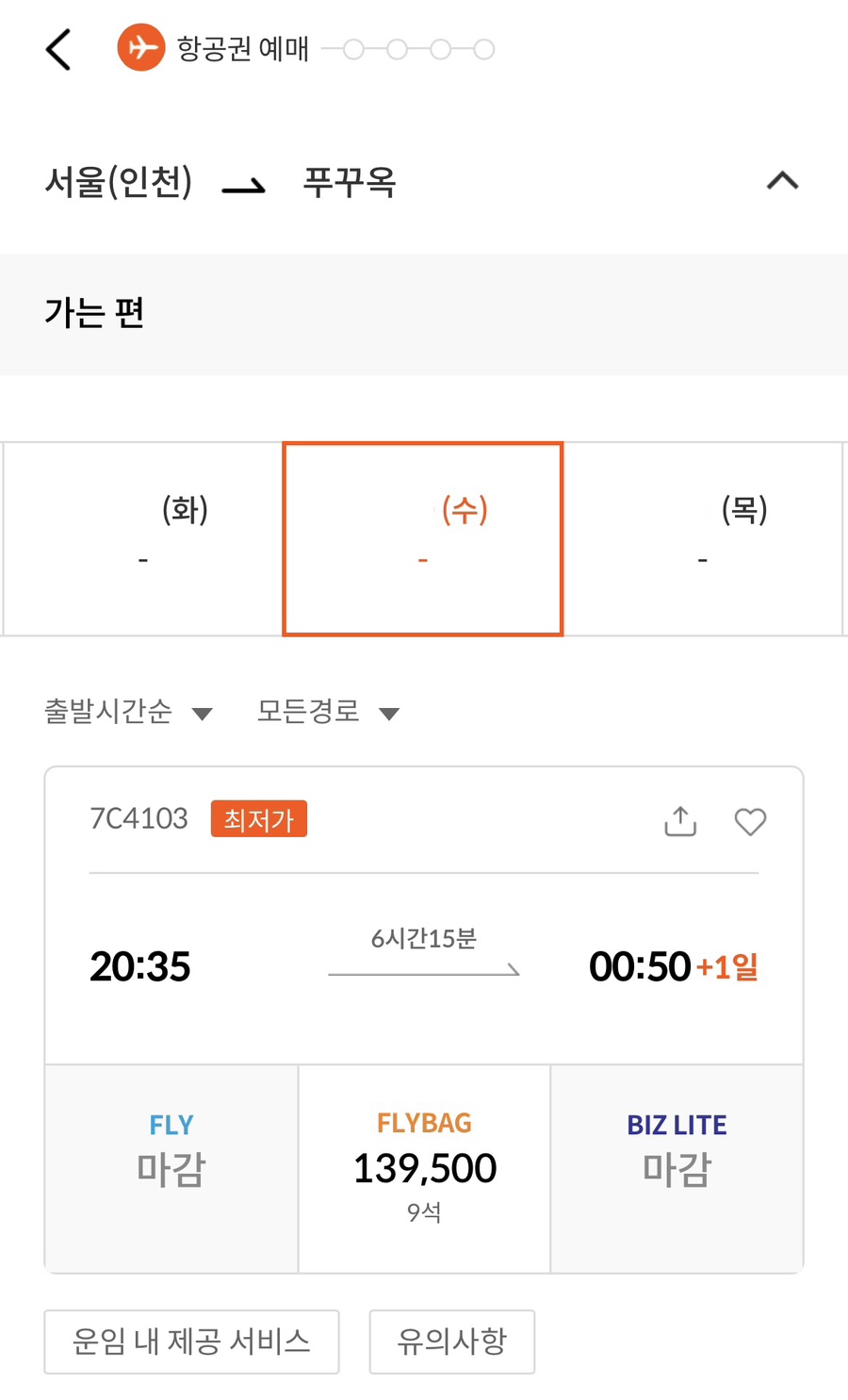Open 운임 내 제공 서비스 details
This screenshot has width=848, height=1400.
(x=191, y=1342)
